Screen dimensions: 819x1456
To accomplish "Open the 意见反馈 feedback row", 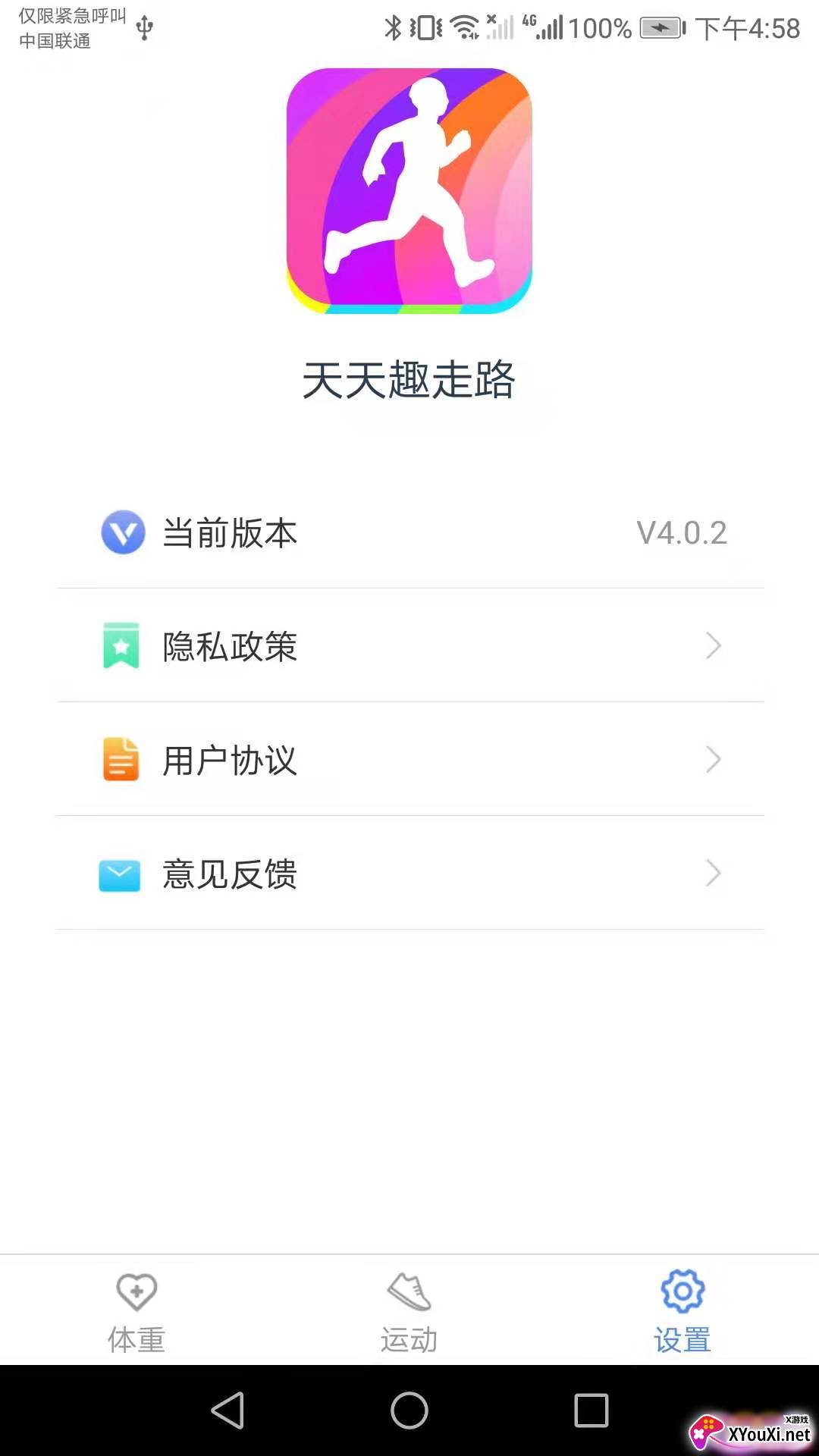I will click(409, 873).
